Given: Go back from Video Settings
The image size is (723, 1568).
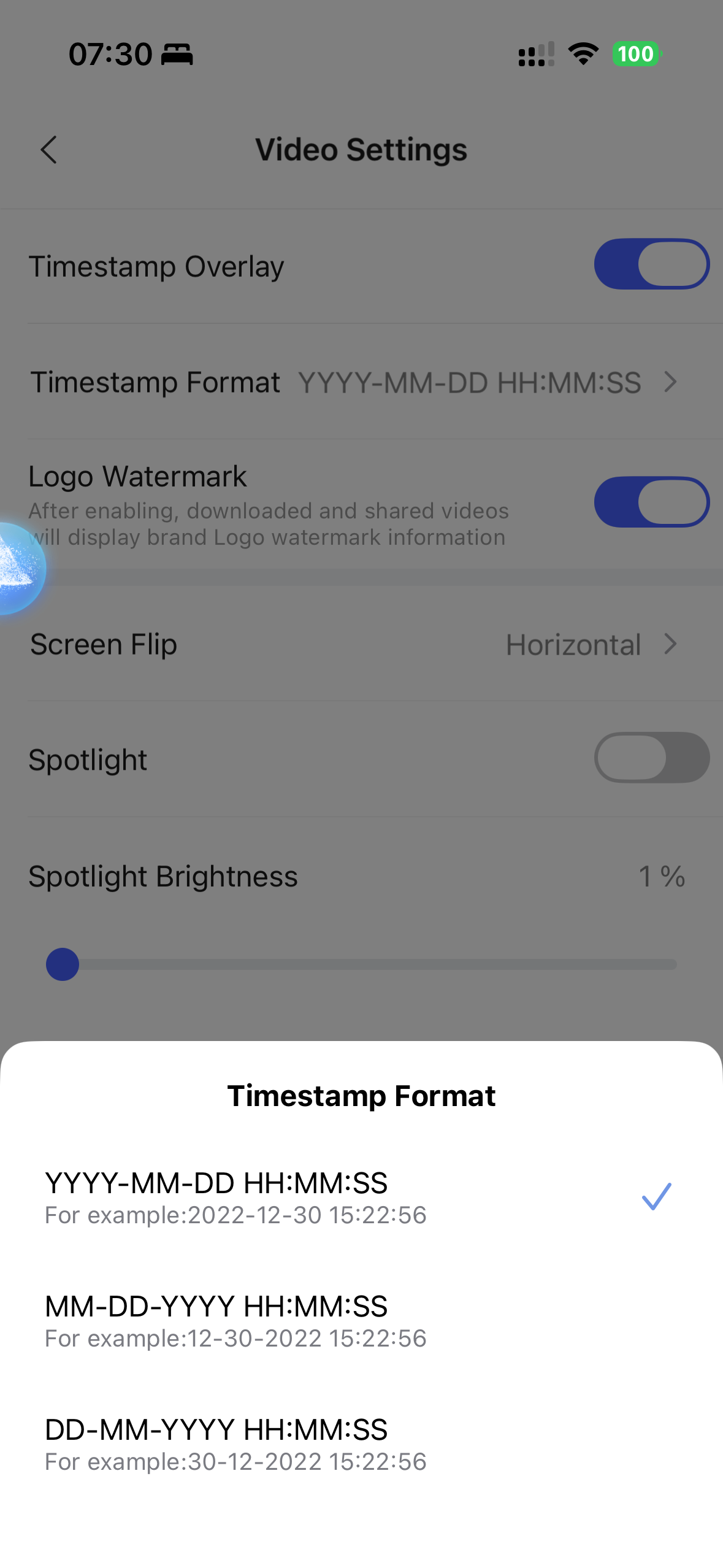Looking at the screenshot, I should 49,150.
